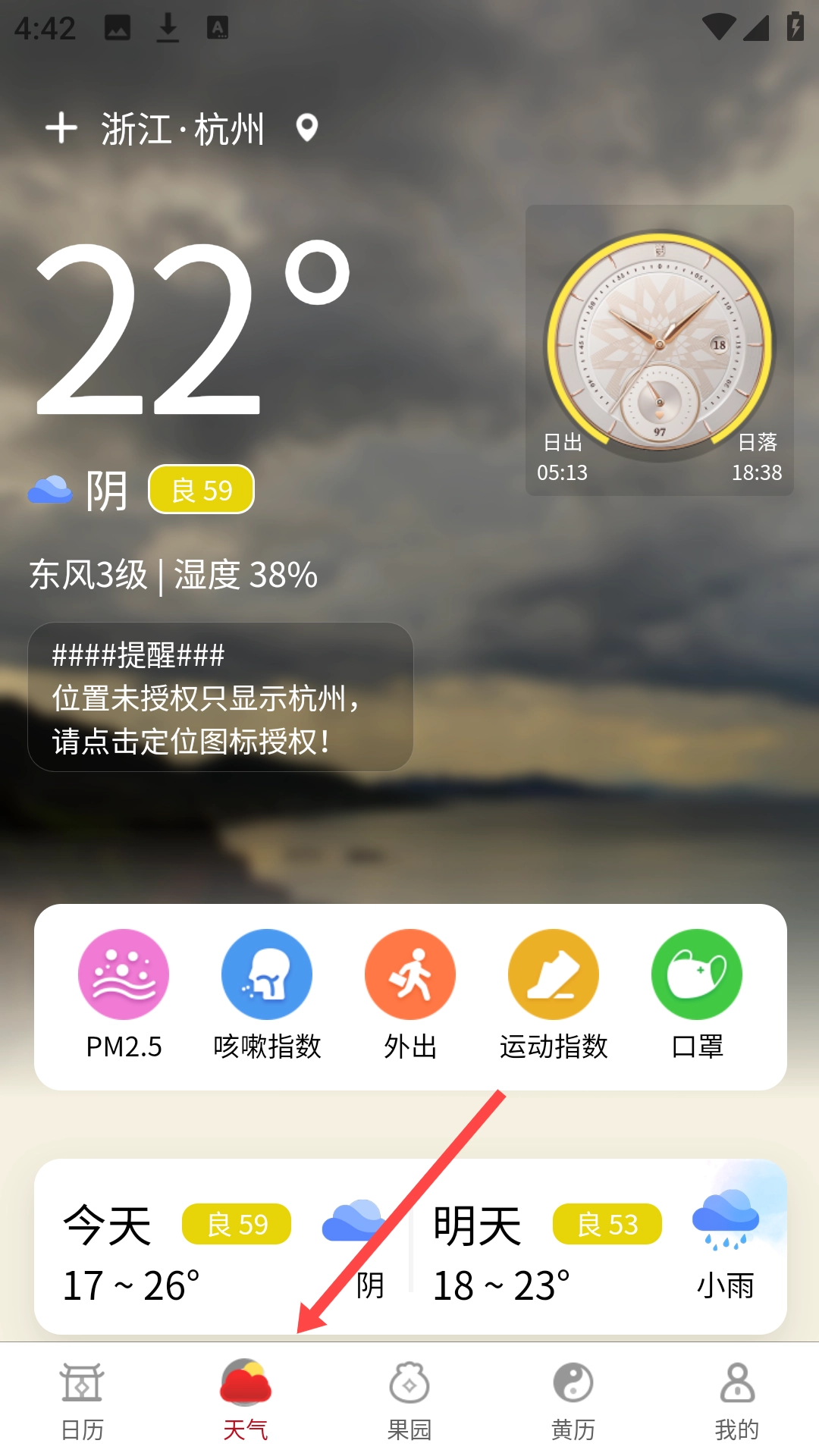
Task: Tap the 位置未授权 location reminder box
Action: point(220,697)
